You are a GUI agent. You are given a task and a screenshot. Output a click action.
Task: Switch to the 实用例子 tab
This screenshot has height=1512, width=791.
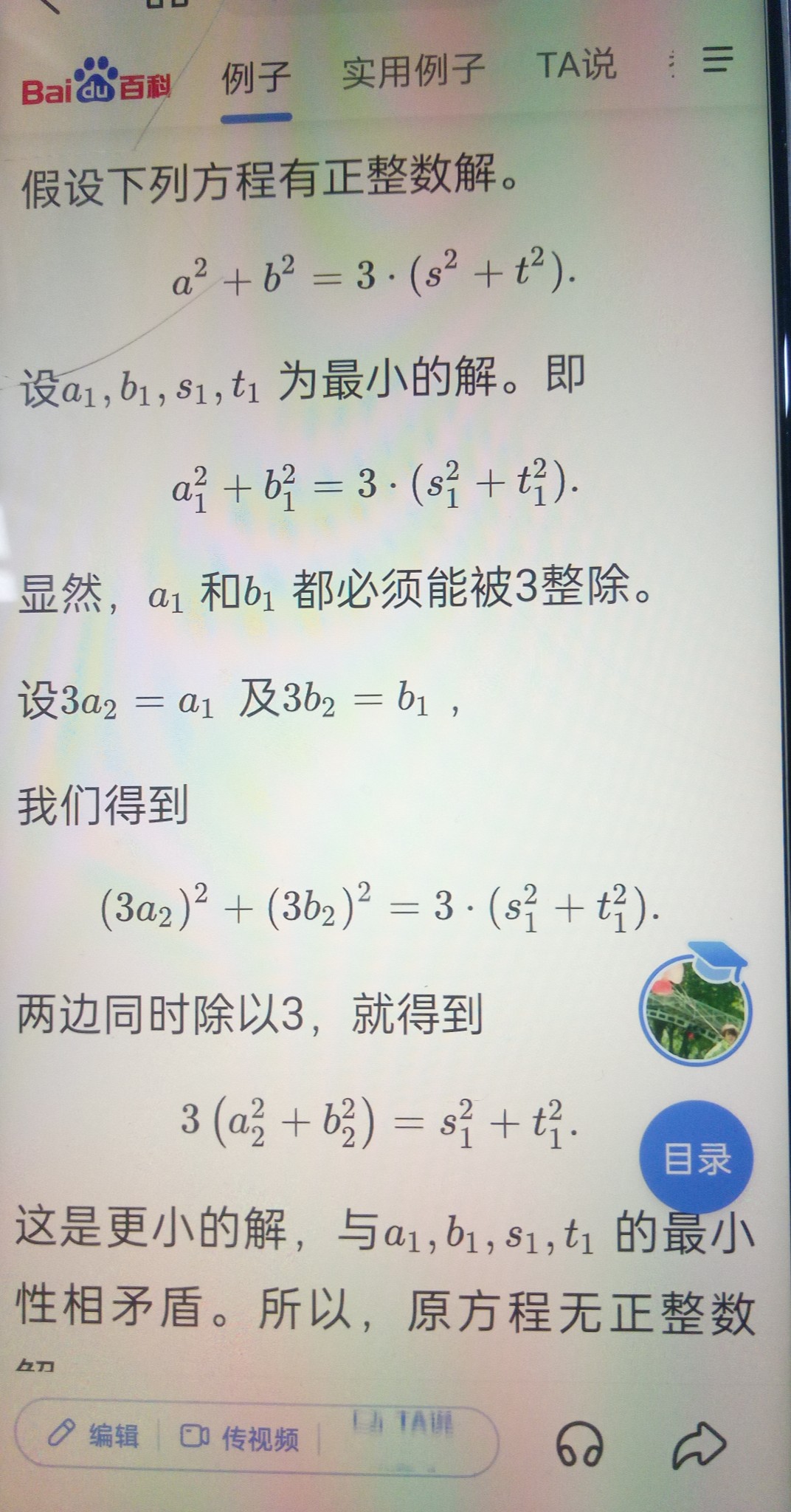pos(412,72)
